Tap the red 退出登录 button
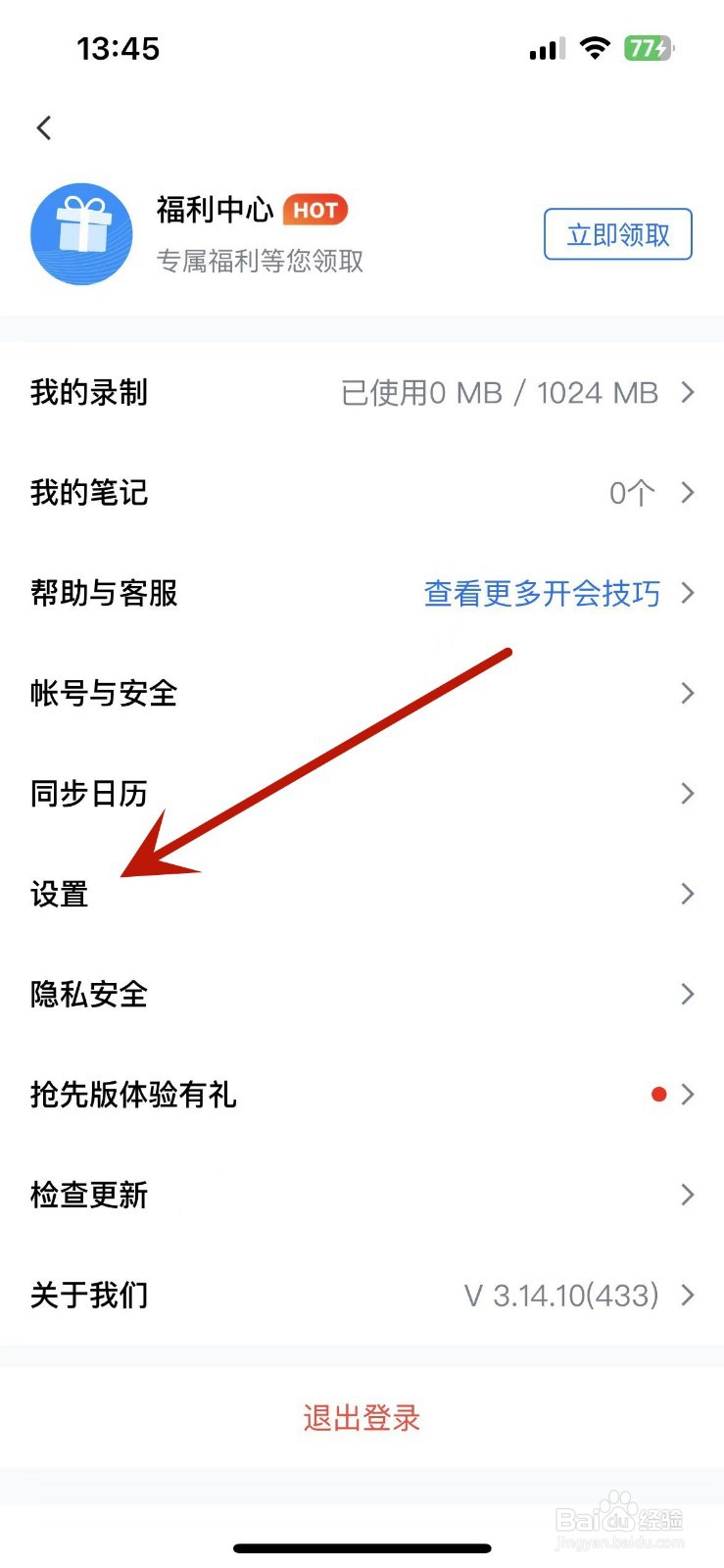The image size is (724, 1568). tap(362, 1416)
